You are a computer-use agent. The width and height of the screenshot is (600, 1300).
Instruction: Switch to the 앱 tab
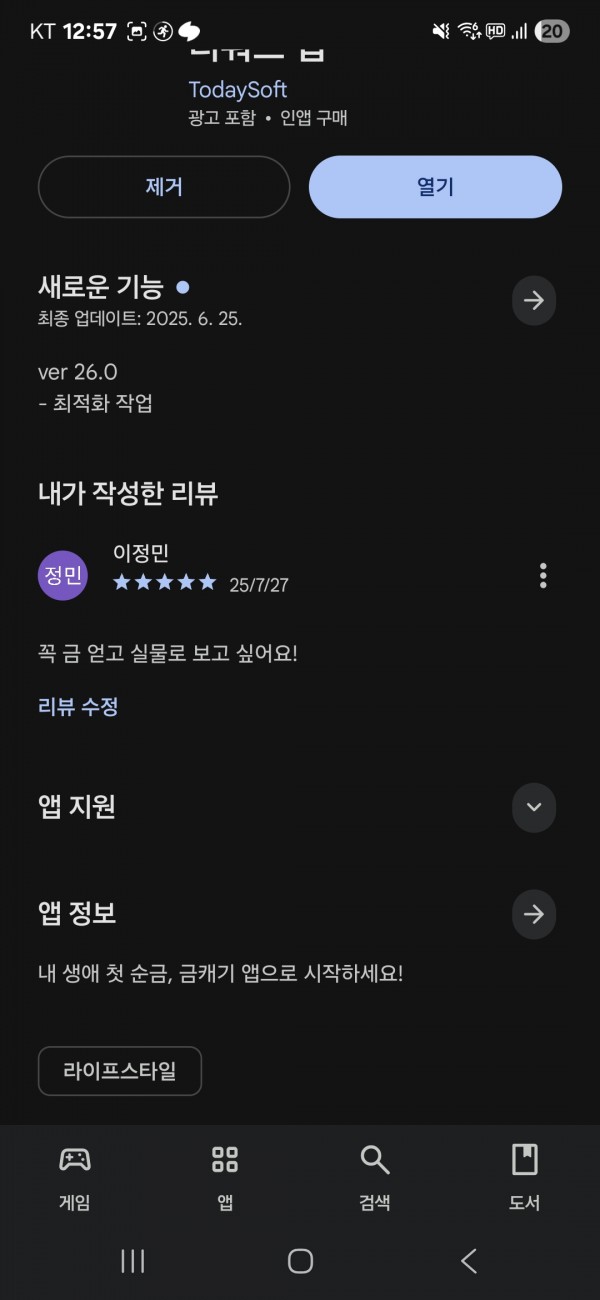pyautogui.click(x=225, y=1177)
